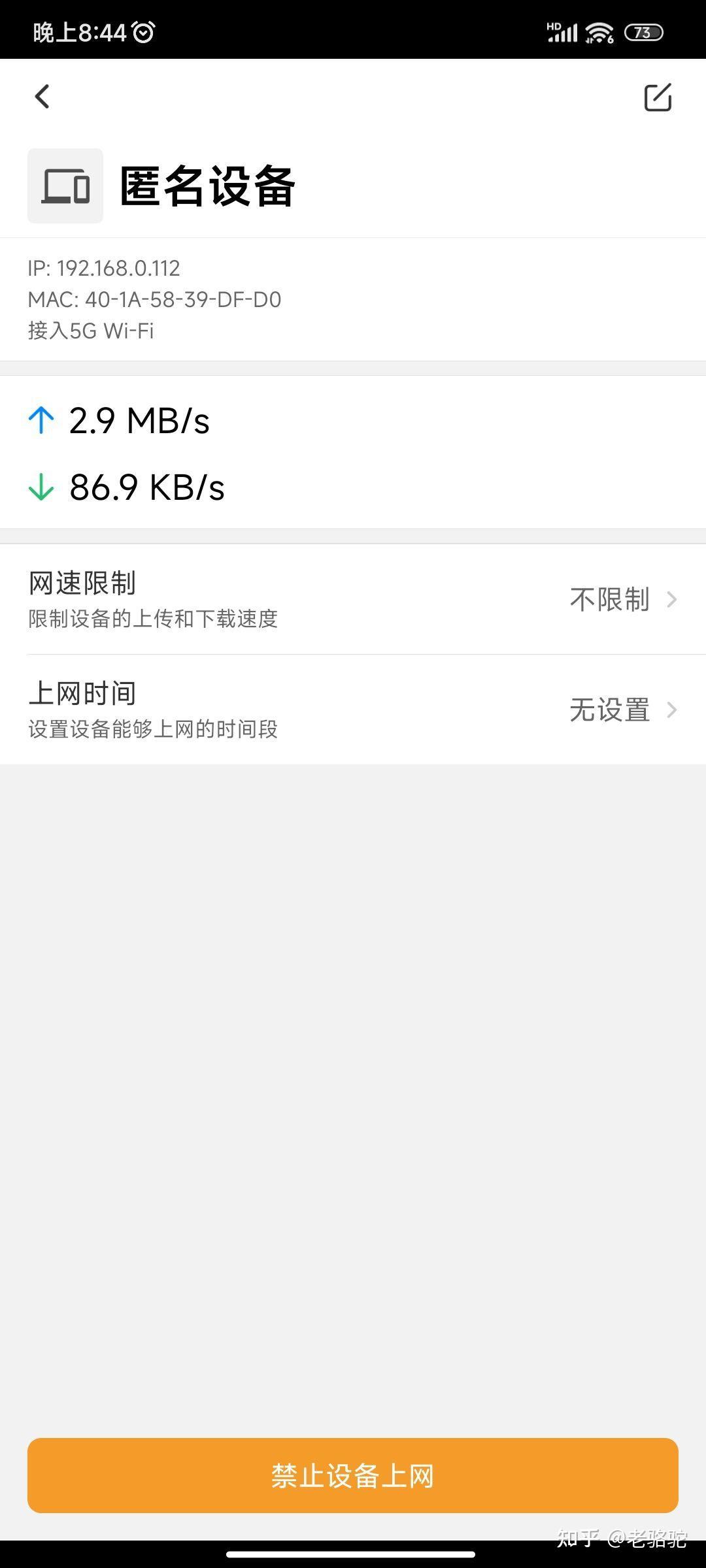This screenshot has width=706, height=1568.
Task: Open the rename device edit icon
Action: tap(658, 98)
